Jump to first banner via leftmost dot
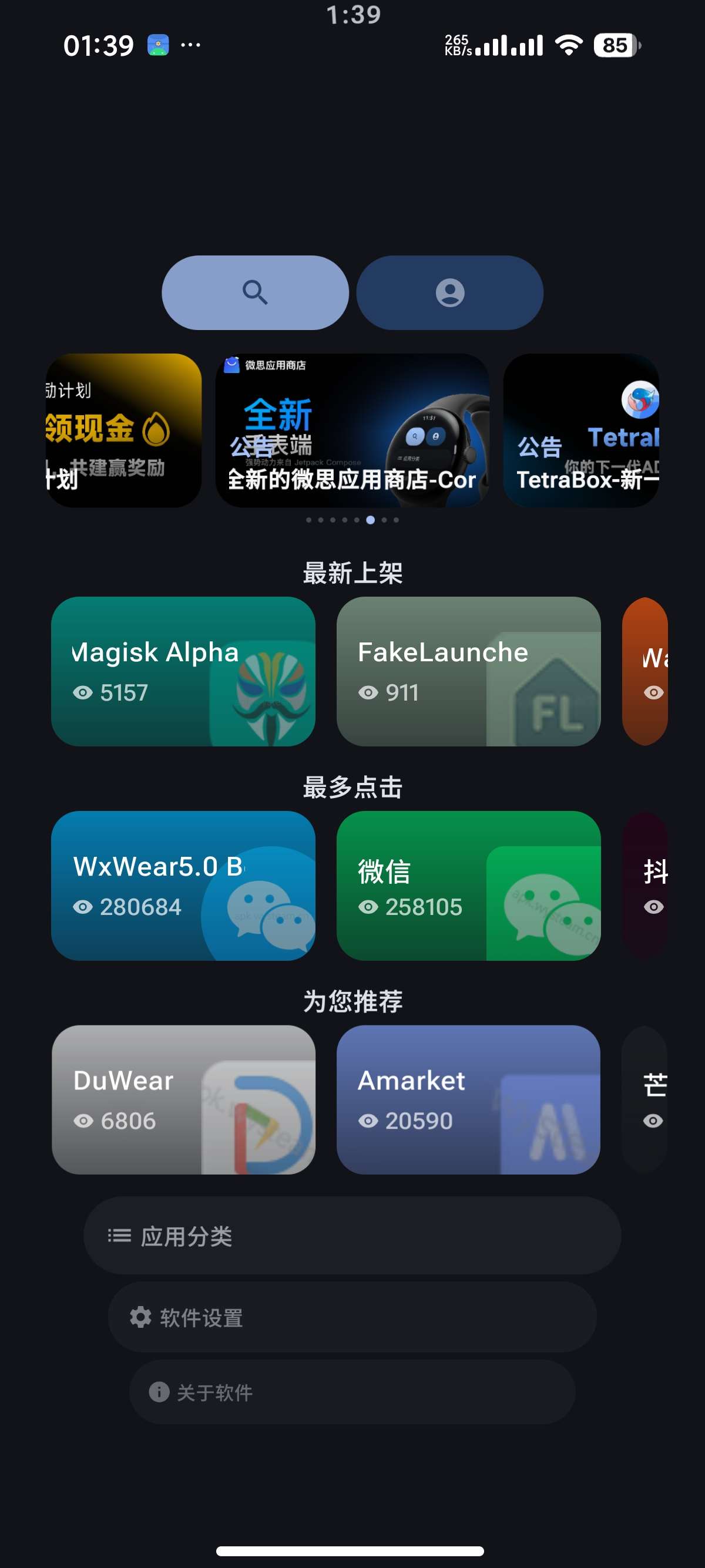This screenshot has width=705, height=1568. pyautogui.click(x=308, y=520)
